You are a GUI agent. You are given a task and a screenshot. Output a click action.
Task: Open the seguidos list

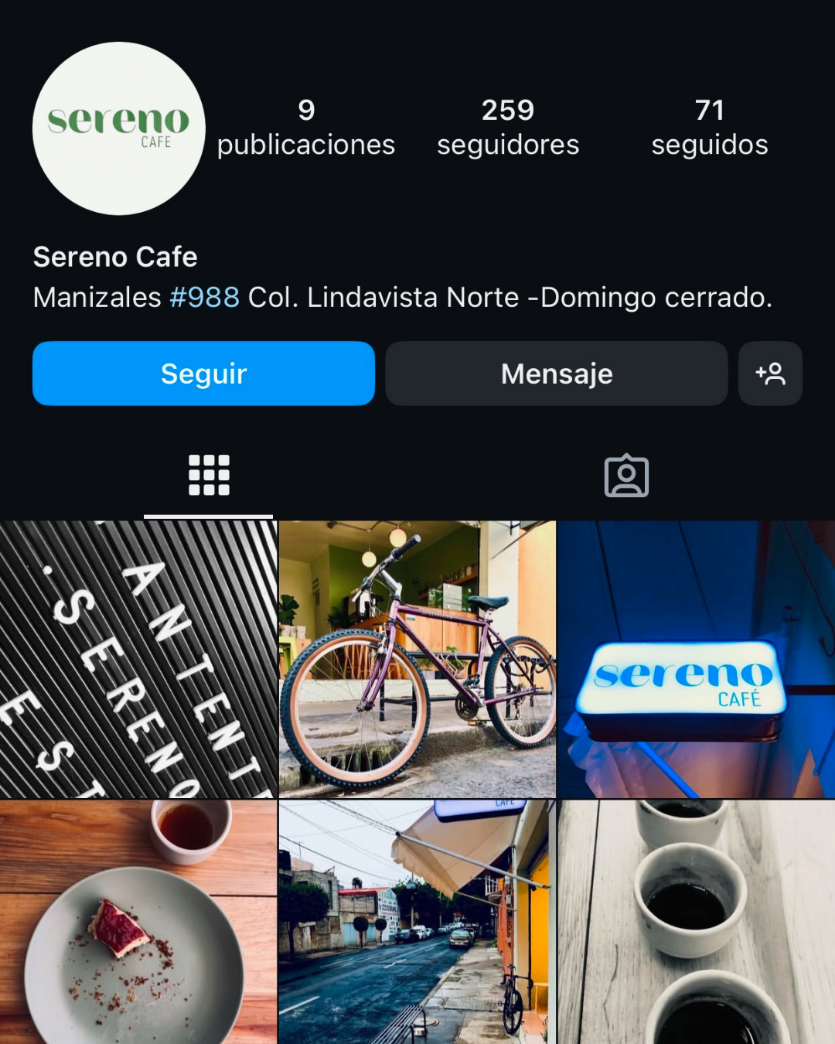coord(709,127)
